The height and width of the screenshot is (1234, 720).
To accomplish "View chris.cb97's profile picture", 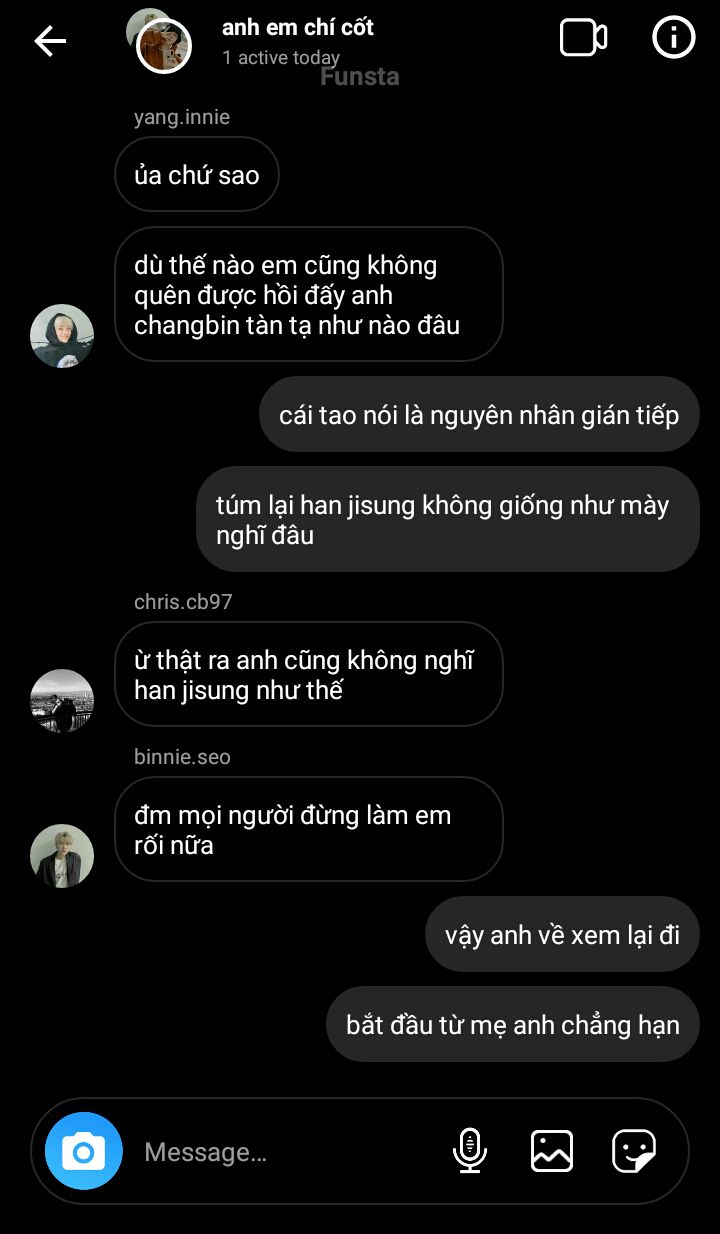I will pos(62,701).
